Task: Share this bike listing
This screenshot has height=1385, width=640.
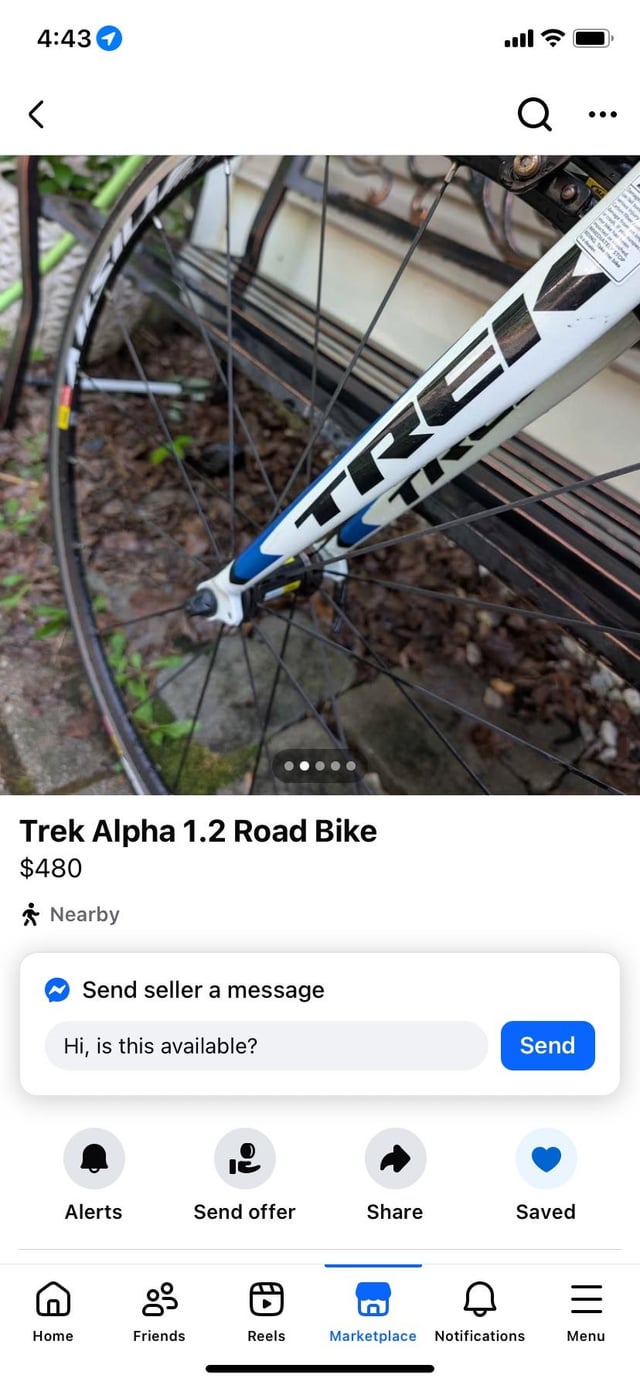Action: 395,1176
